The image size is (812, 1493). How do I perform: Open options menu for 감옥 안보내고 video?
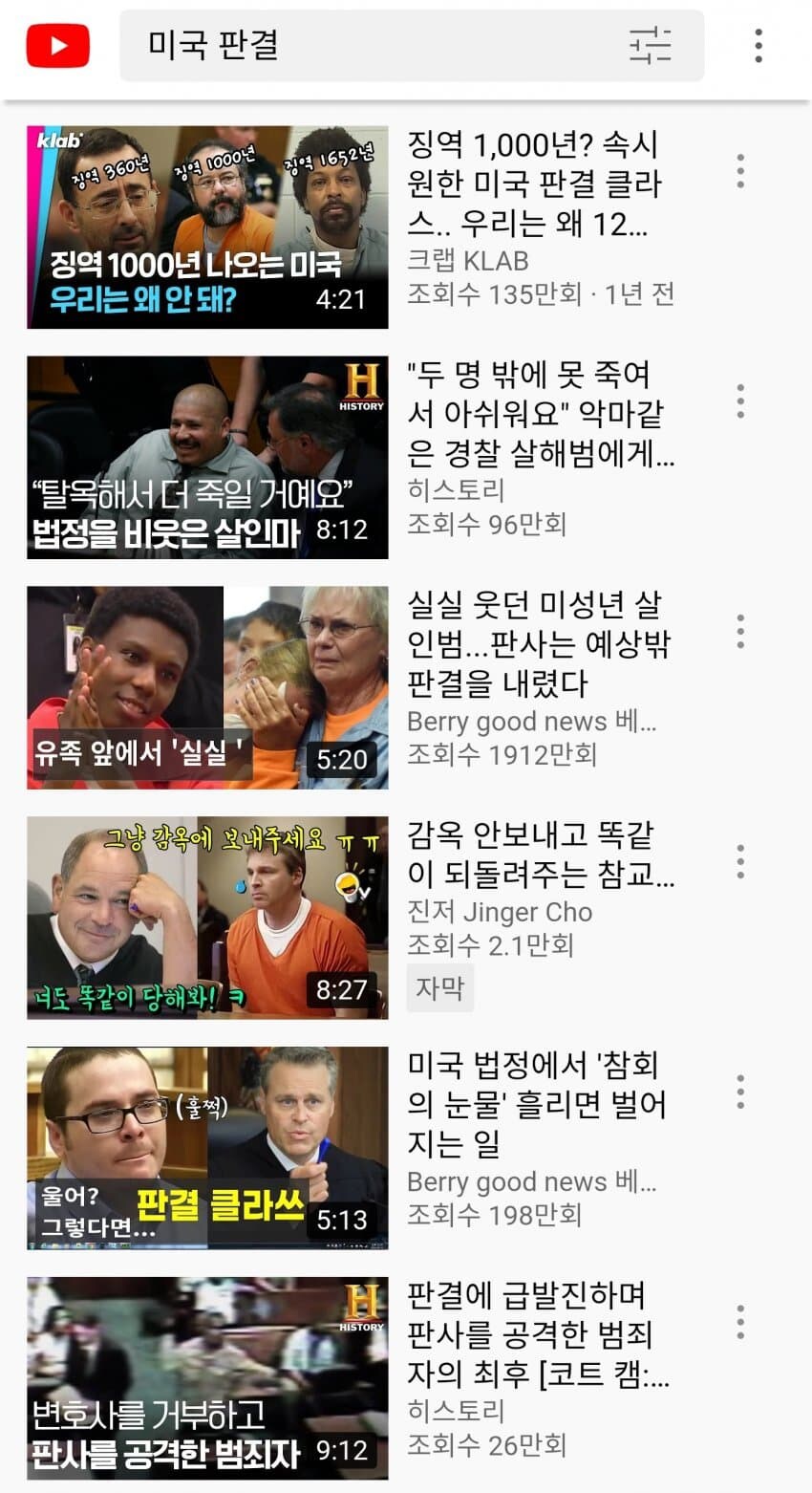[740, 862]
